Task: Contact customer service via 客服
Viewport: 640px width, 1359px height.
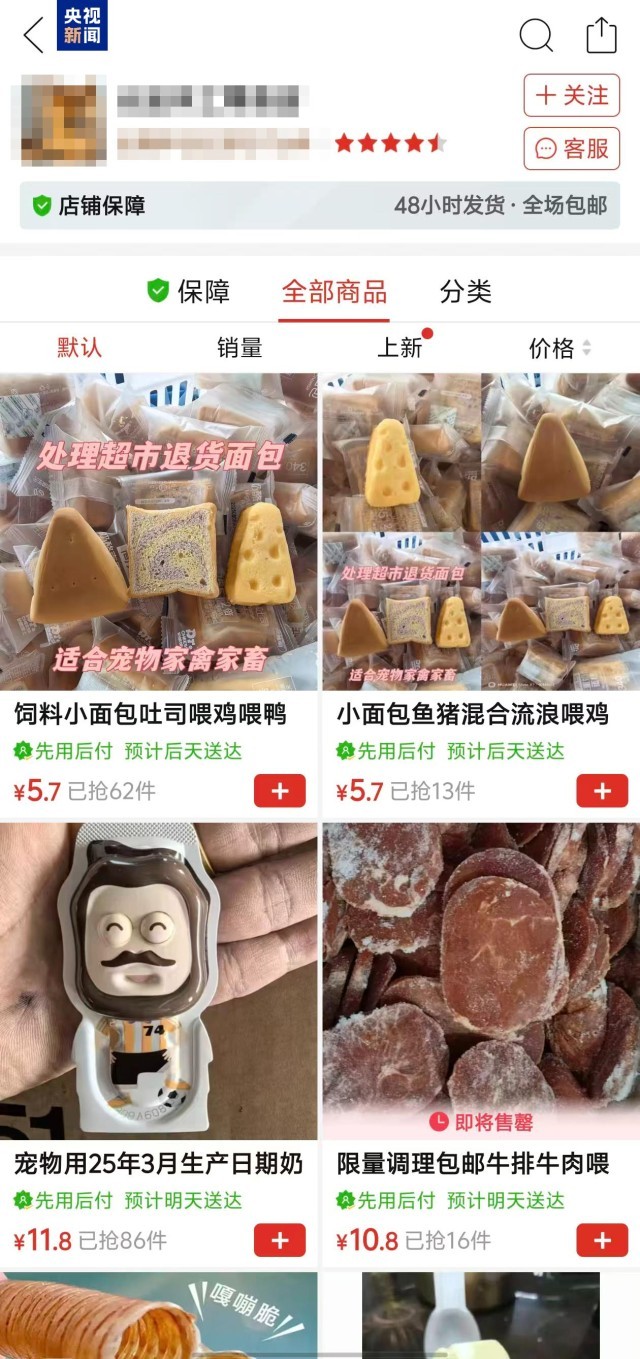Action: coord(572,149)
